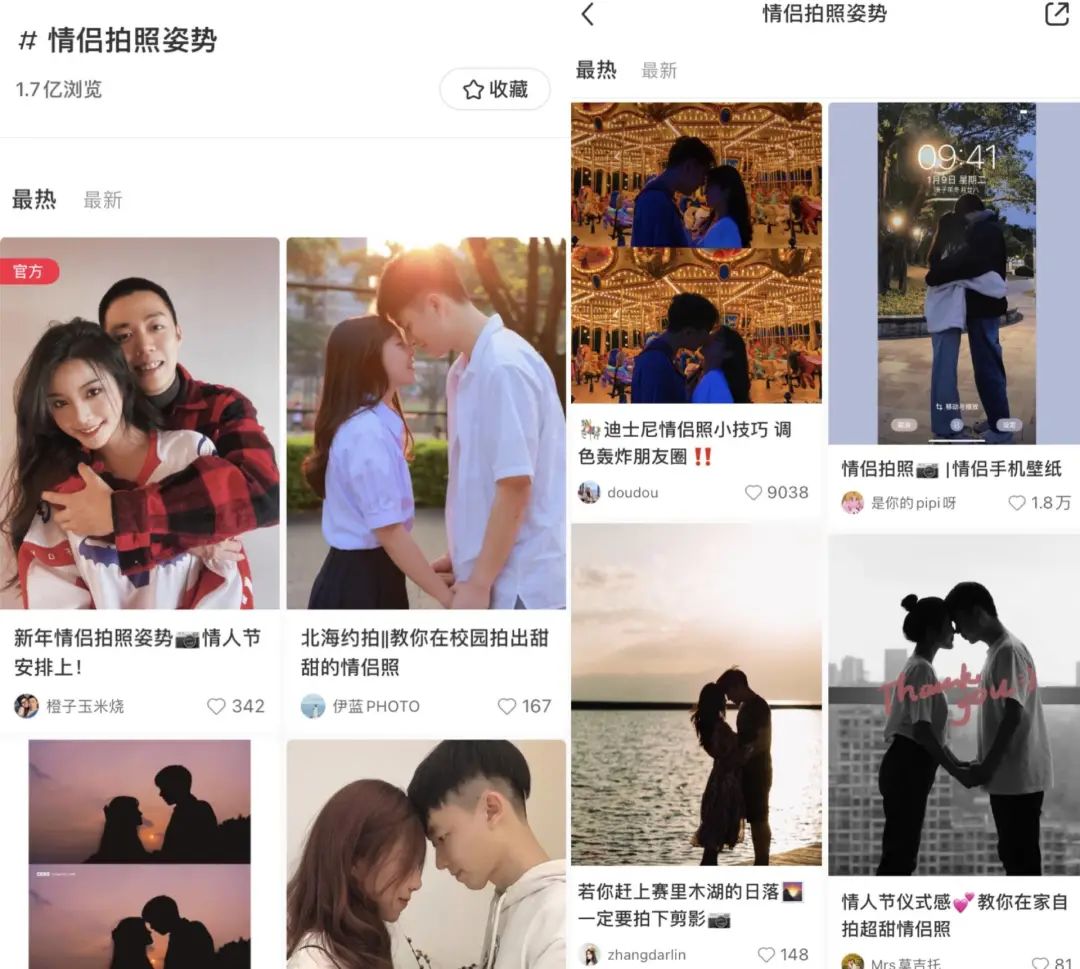View 橙子玉米烧's profile avatar

pyautogui.click(x=26, y=706)
